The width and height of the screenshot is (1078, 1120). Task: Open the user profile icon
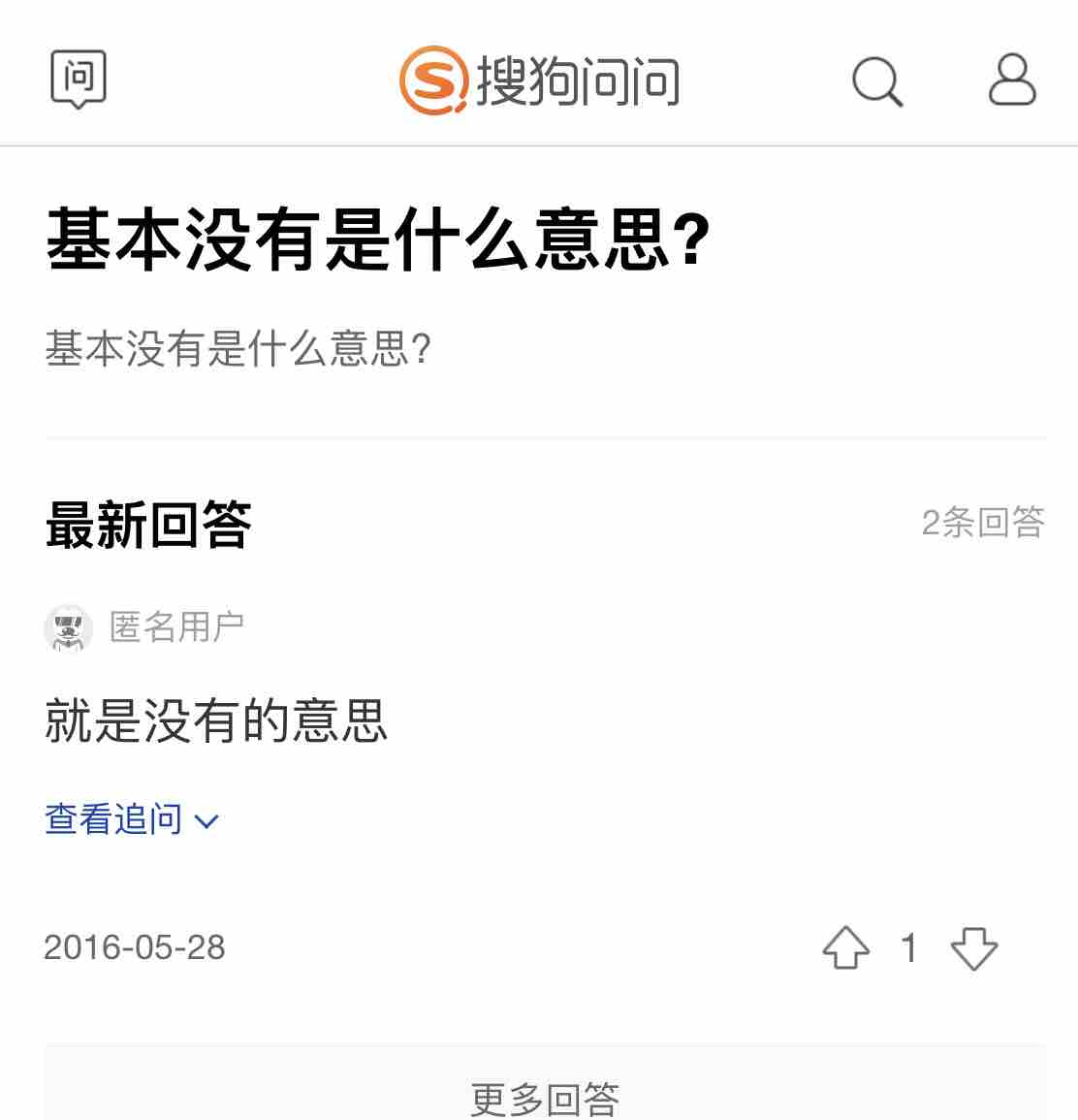pyautogui.click(x=1012, y=80)
